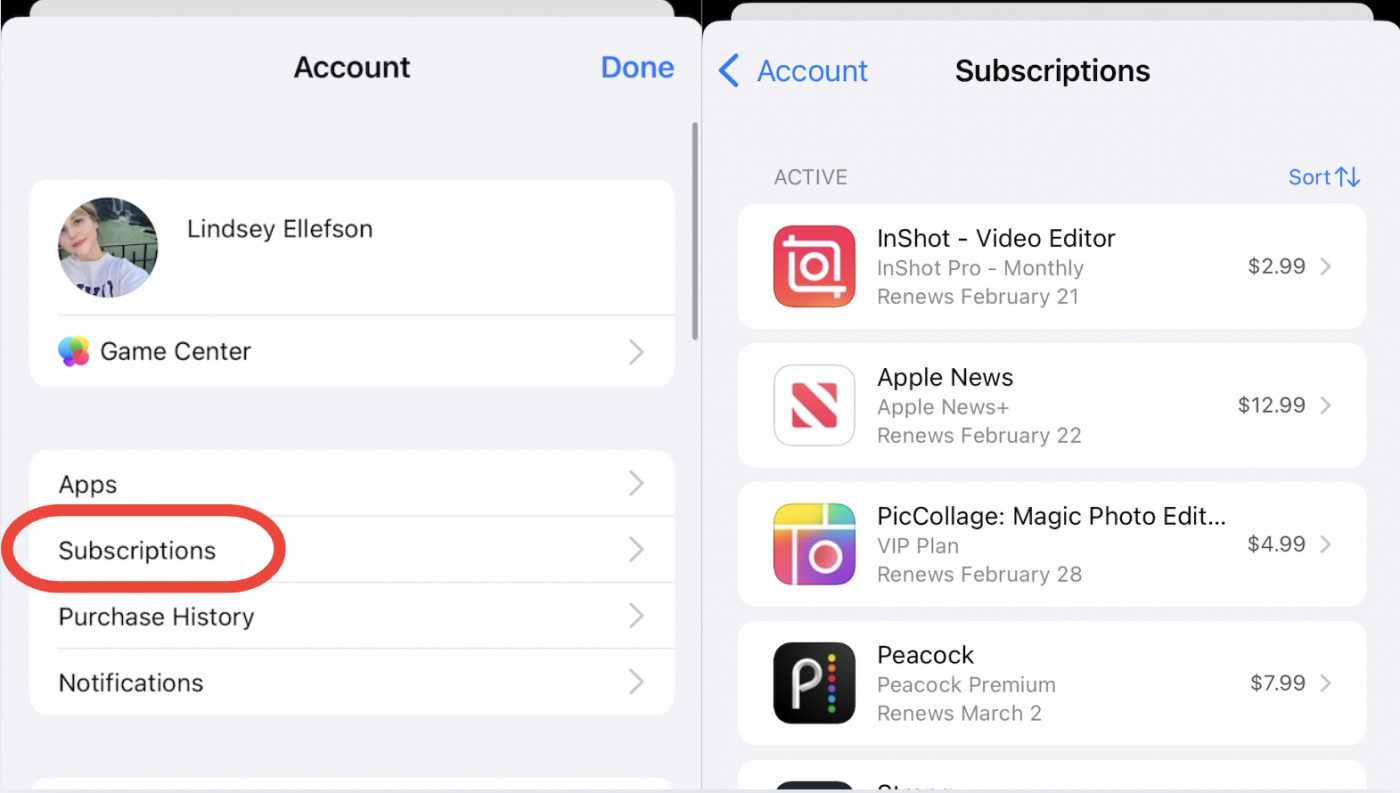The height and width of the screenshot is (793, 1400).
Task: Open Game Center settings
Action: (350, 352)
